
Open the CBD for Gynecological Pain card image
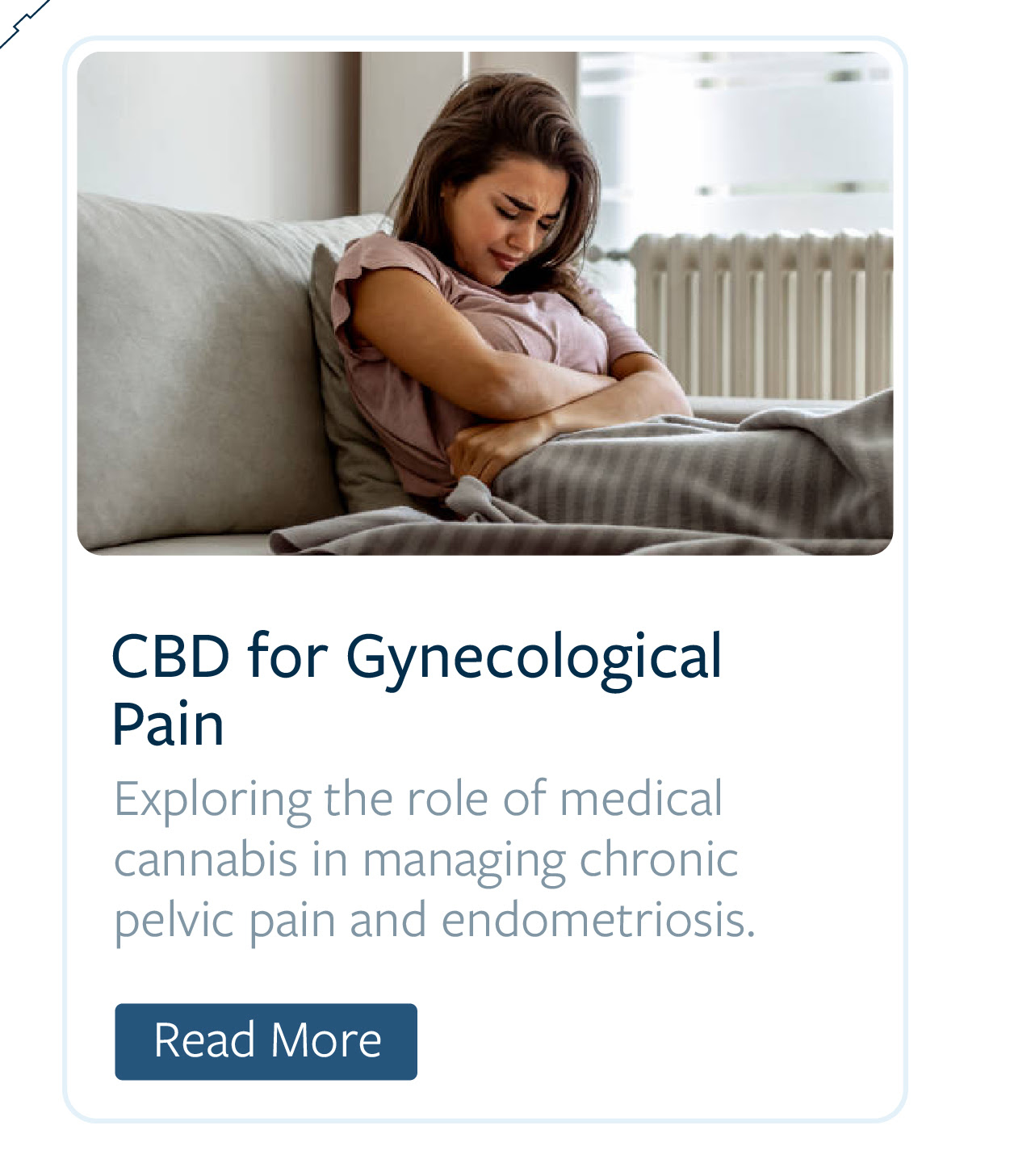point(484,303)
